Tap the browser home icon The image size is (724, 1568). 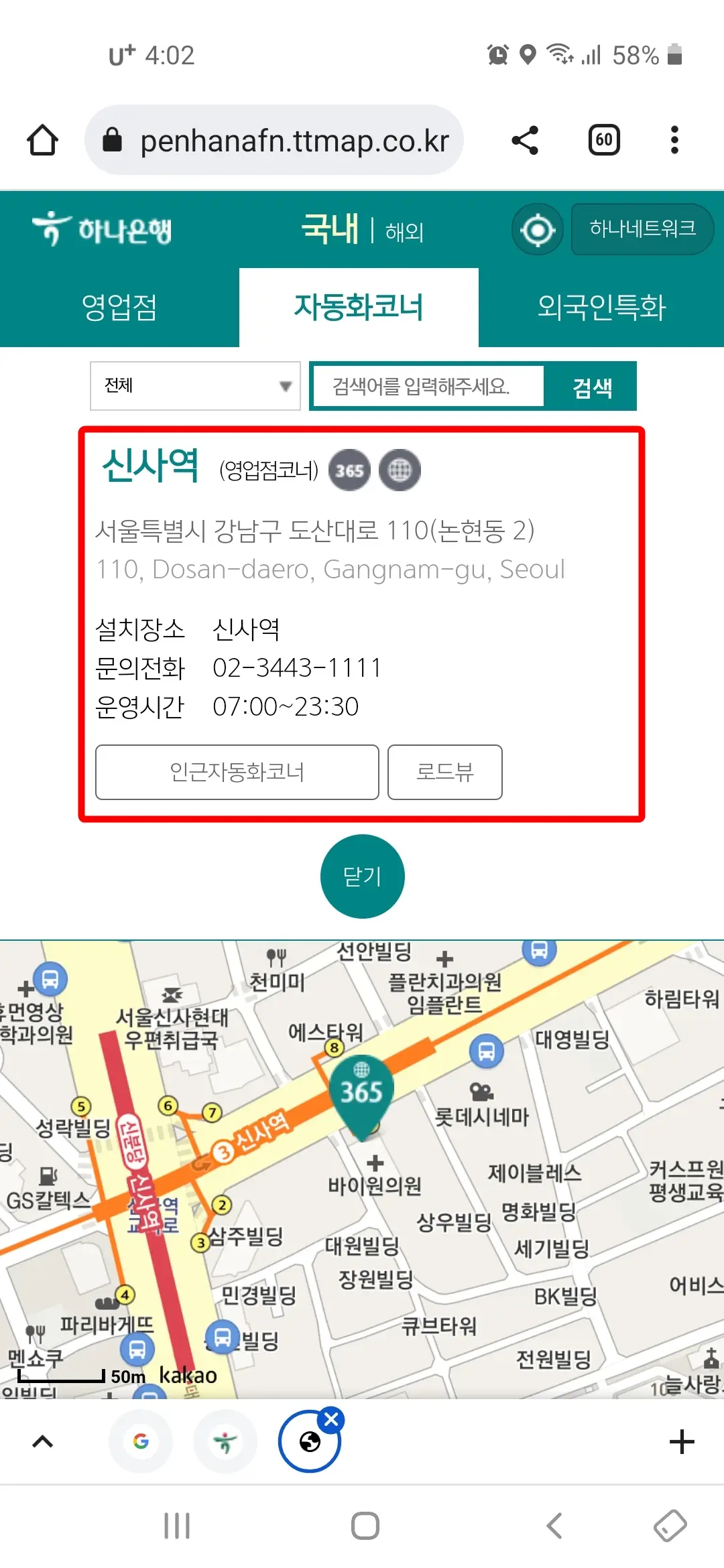[x=42, y=139]
